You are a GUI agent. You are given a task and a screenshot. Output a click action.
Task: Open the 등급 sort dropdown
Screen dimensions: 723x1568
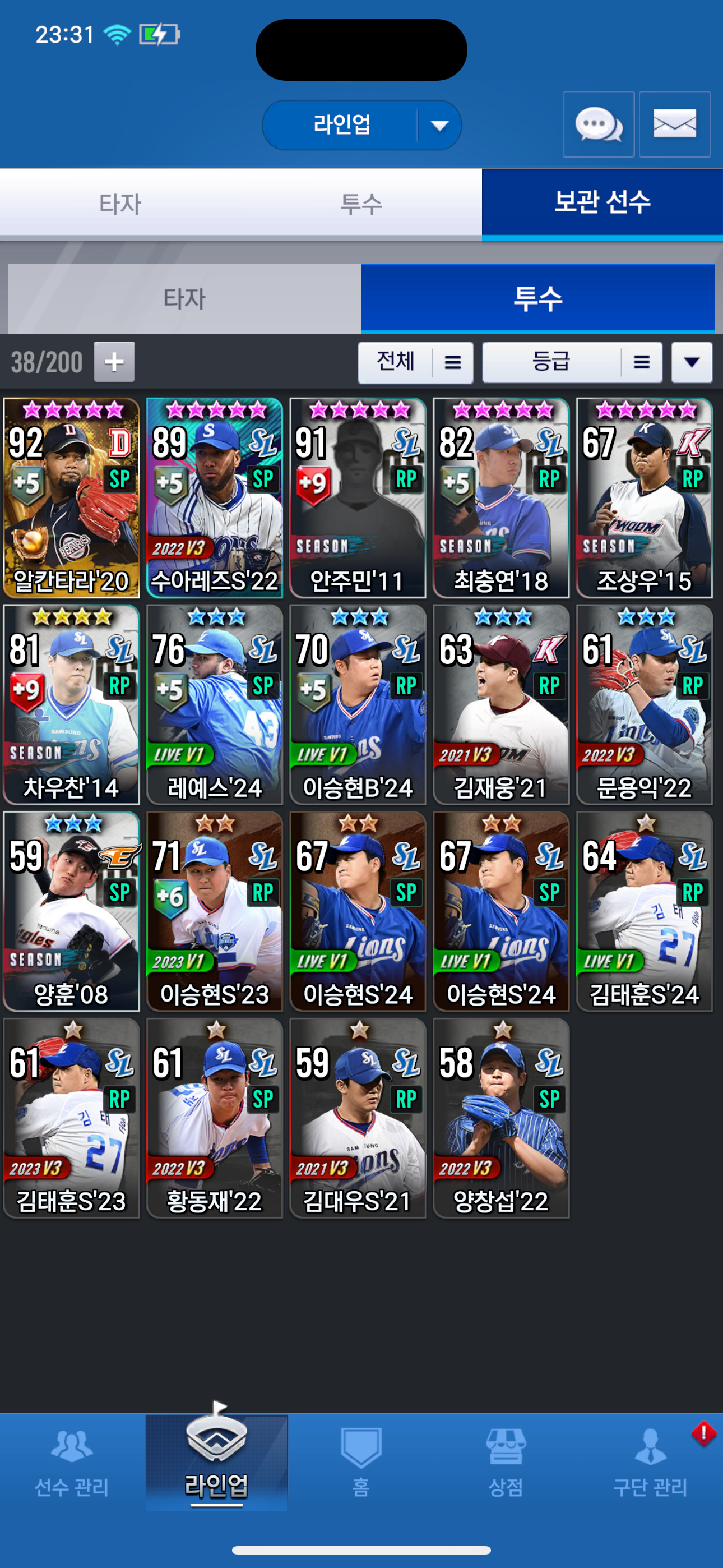572,362
